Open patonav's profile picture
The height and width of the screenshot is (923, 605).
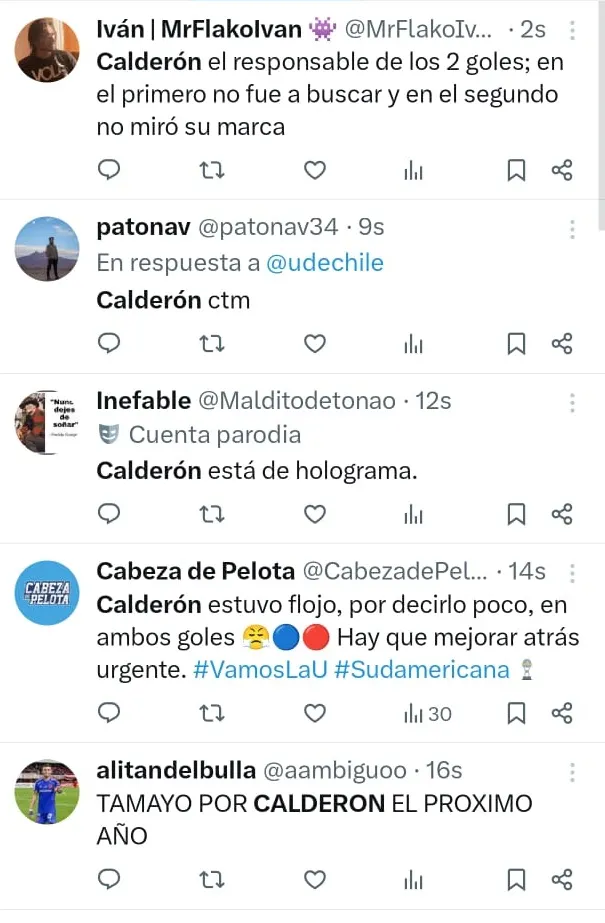48,249
